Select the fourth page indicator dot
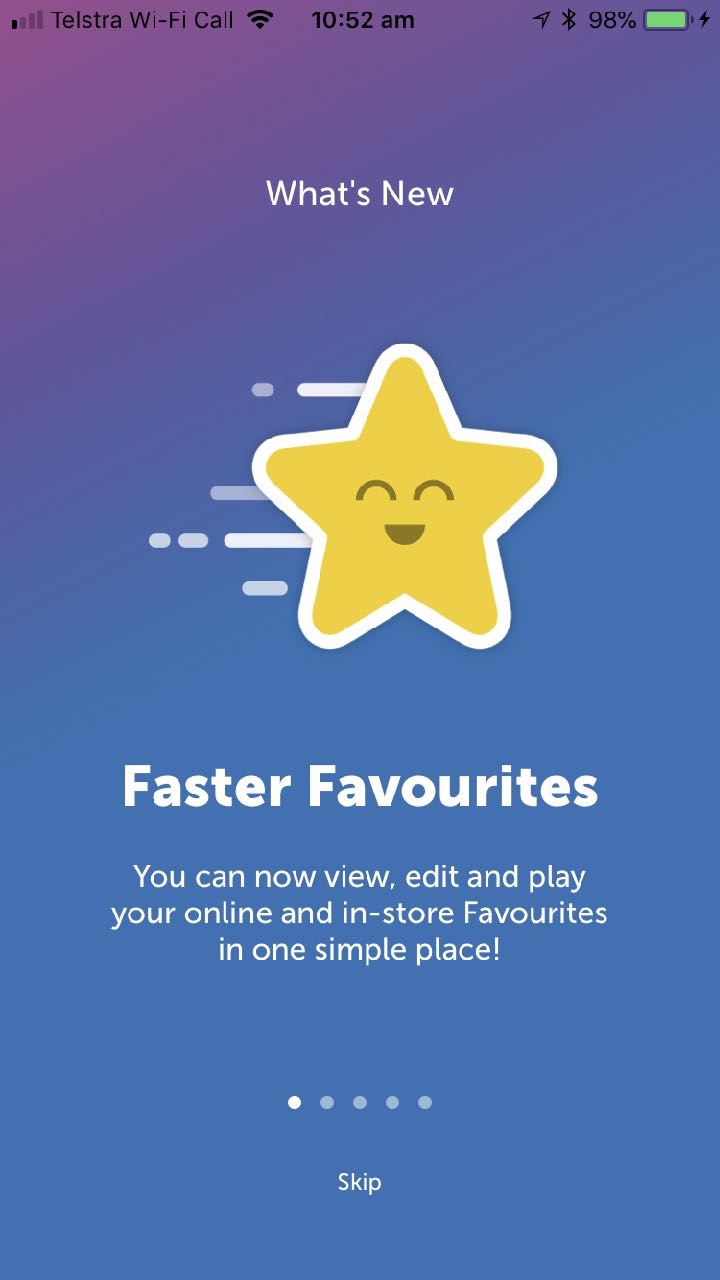Image resolution: width=720 pixels, height=1280 pixels. pyautogui.click(x=392, y=1102)
